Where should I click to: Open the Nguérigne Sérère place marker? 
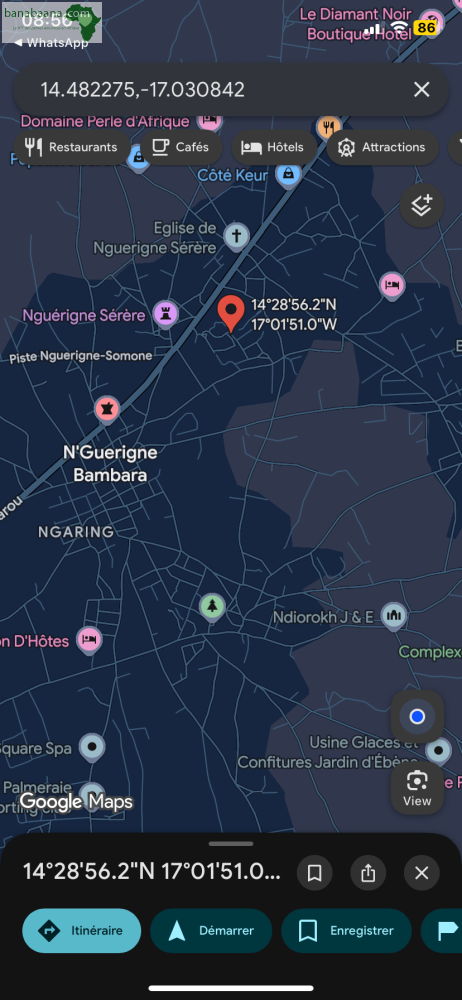tap(166, 314)
